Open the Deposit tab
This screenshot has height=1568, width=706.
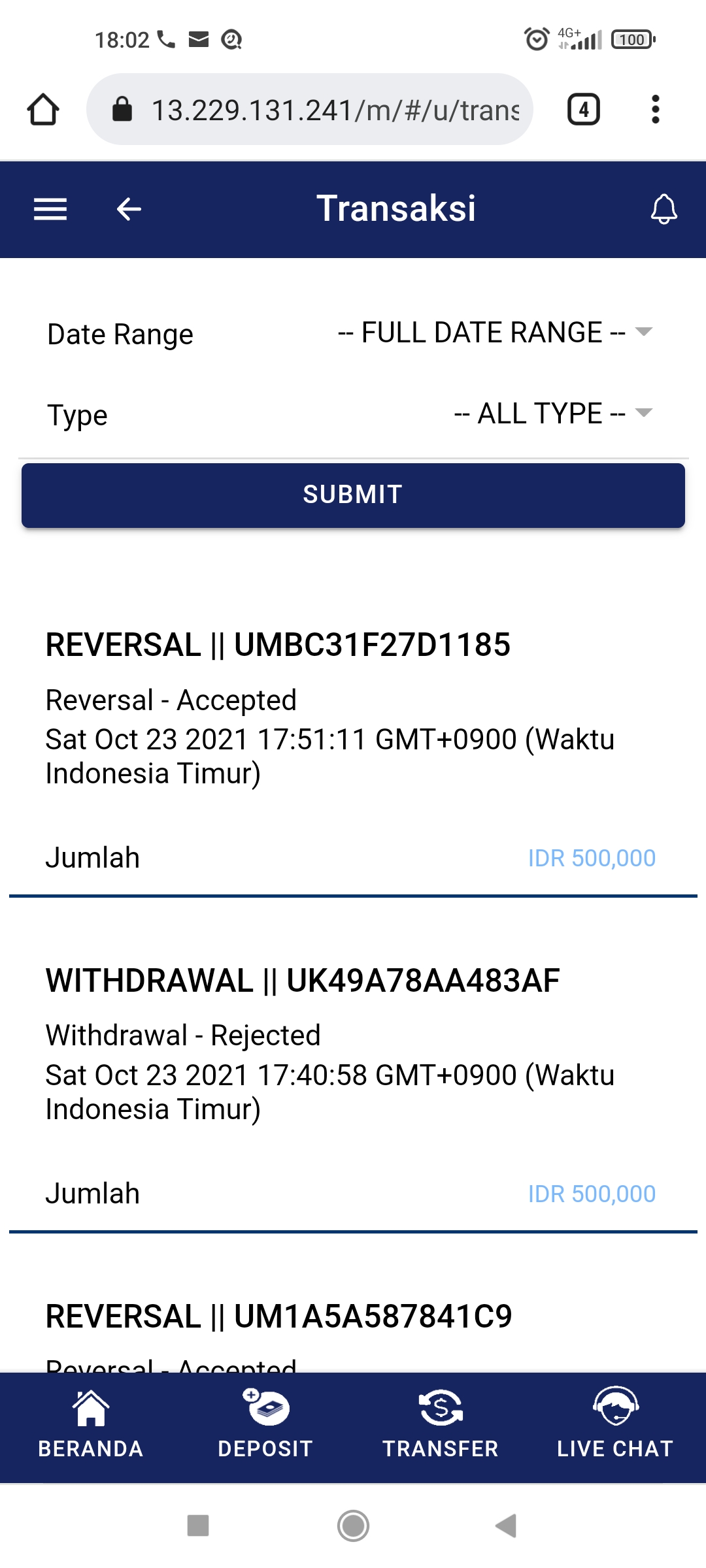click(x=265, y=1427)
